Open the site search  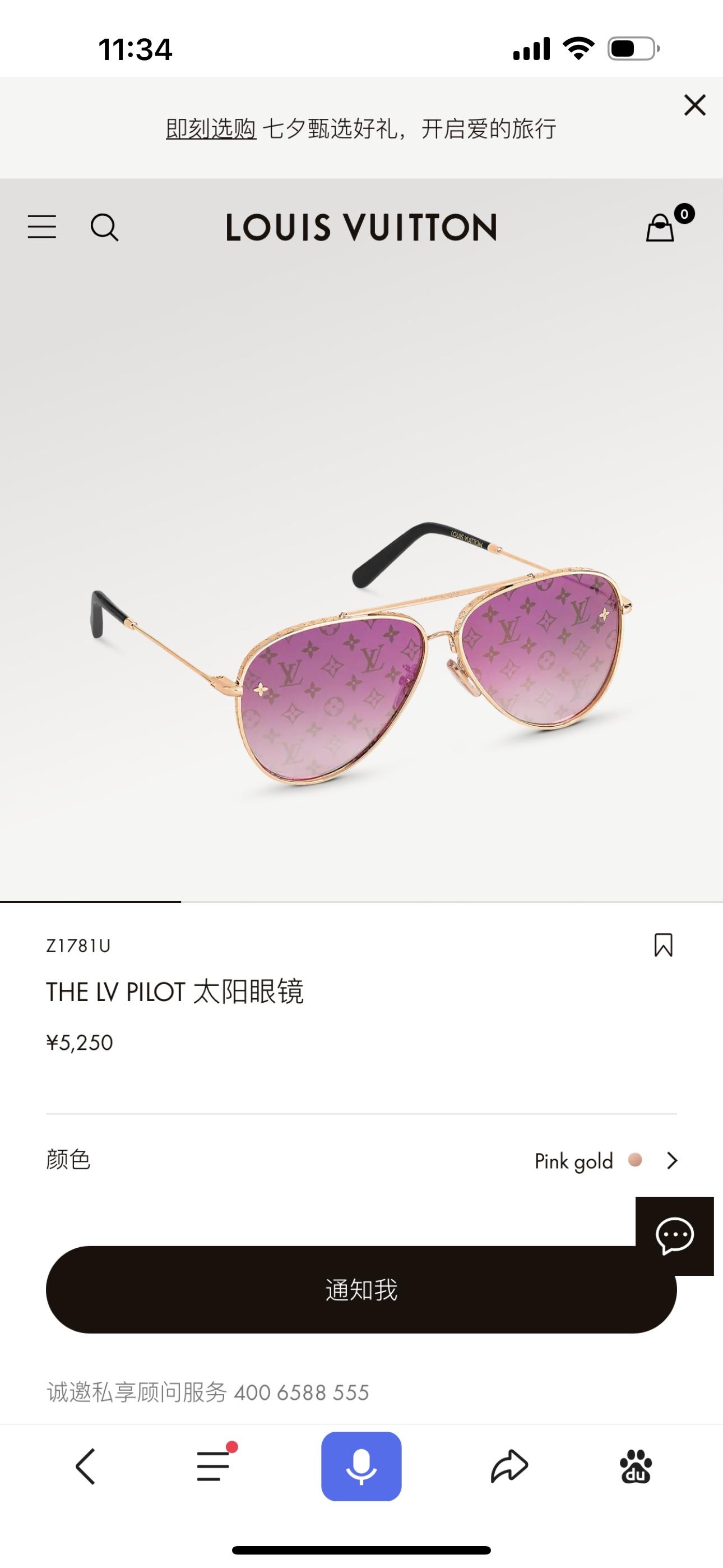[x=104, y=228]
